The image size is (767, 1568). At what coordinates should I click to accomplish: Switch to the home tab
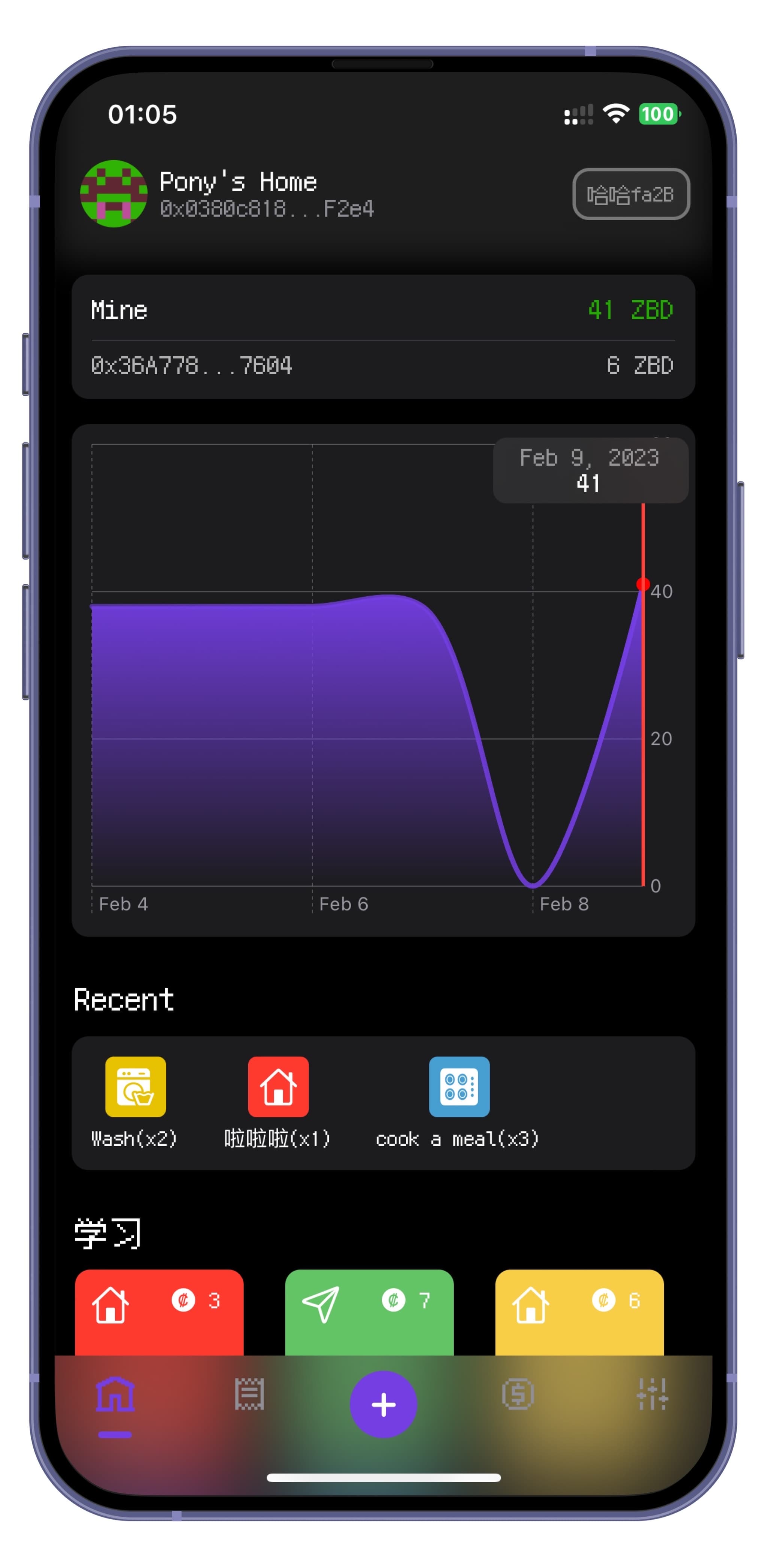pyautogui.click(x=115, y=1395)
